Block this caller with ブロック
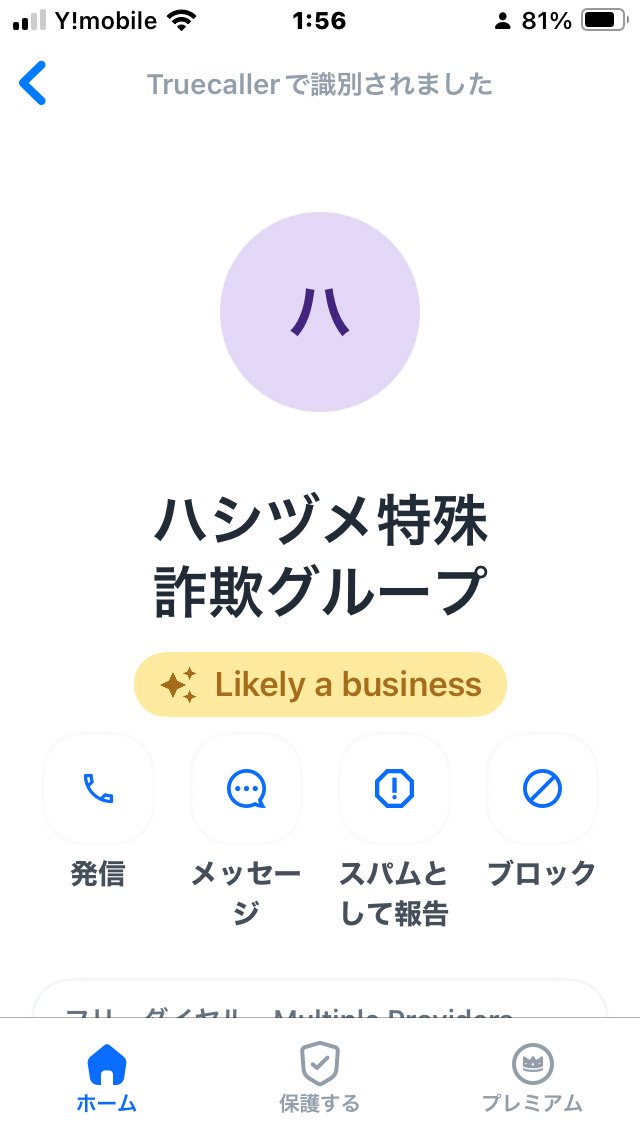The image size is (640, 1136). click(542, 788)
